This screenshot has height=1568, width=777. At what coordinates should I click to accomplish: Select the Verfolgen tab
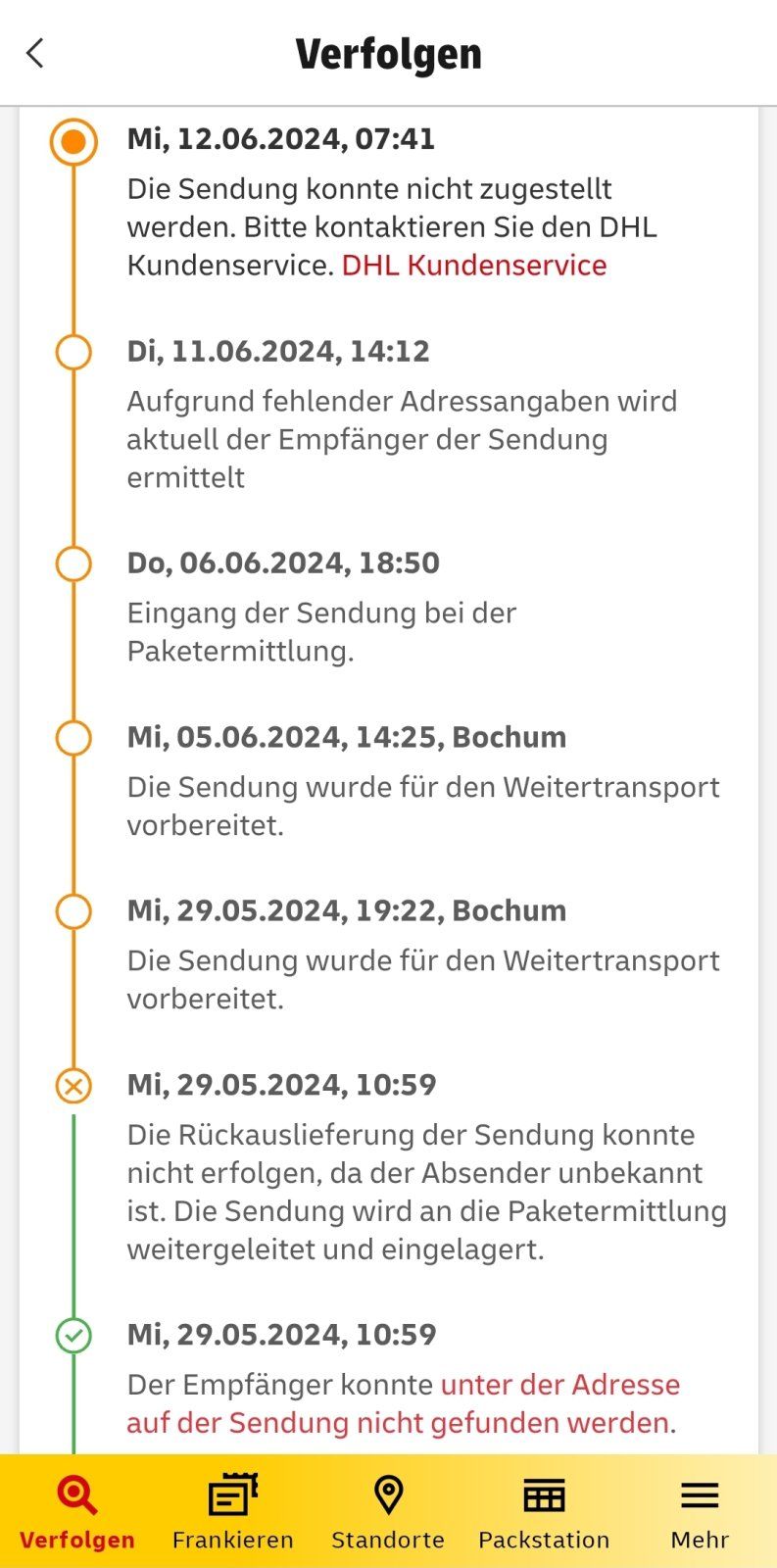pos(77,1512)
